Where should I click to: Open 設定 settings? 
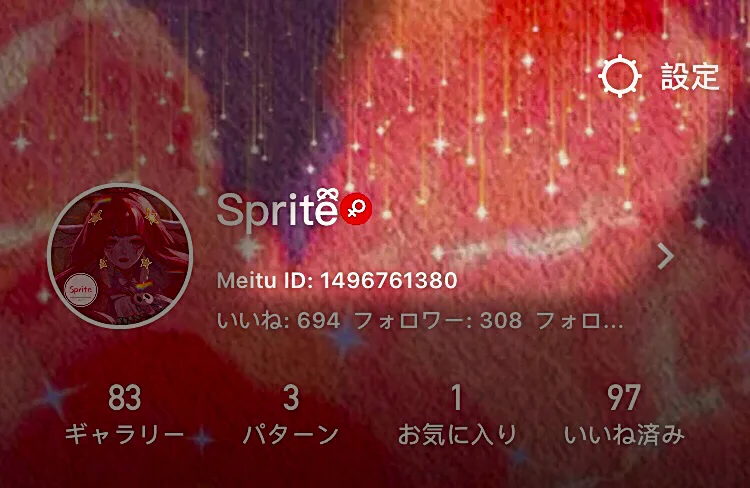660,77
